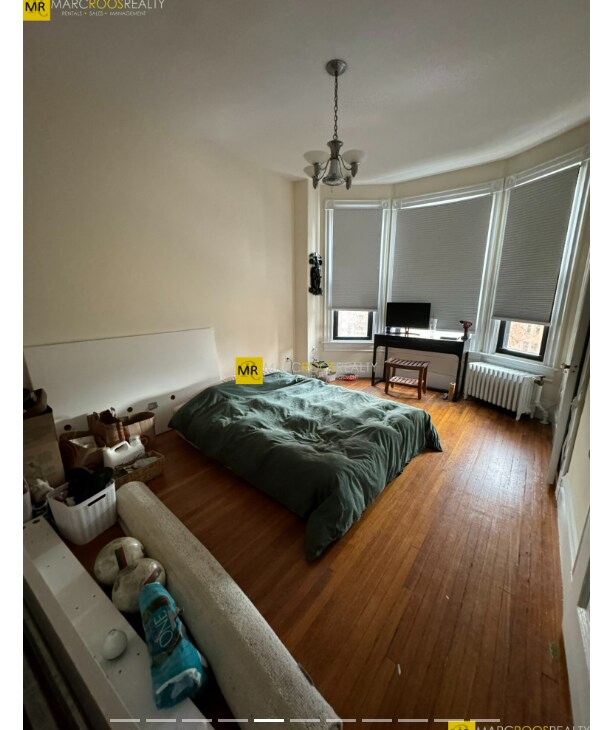Jump to the last photo indicator segment
616x730 pixels.
(485, 720)
